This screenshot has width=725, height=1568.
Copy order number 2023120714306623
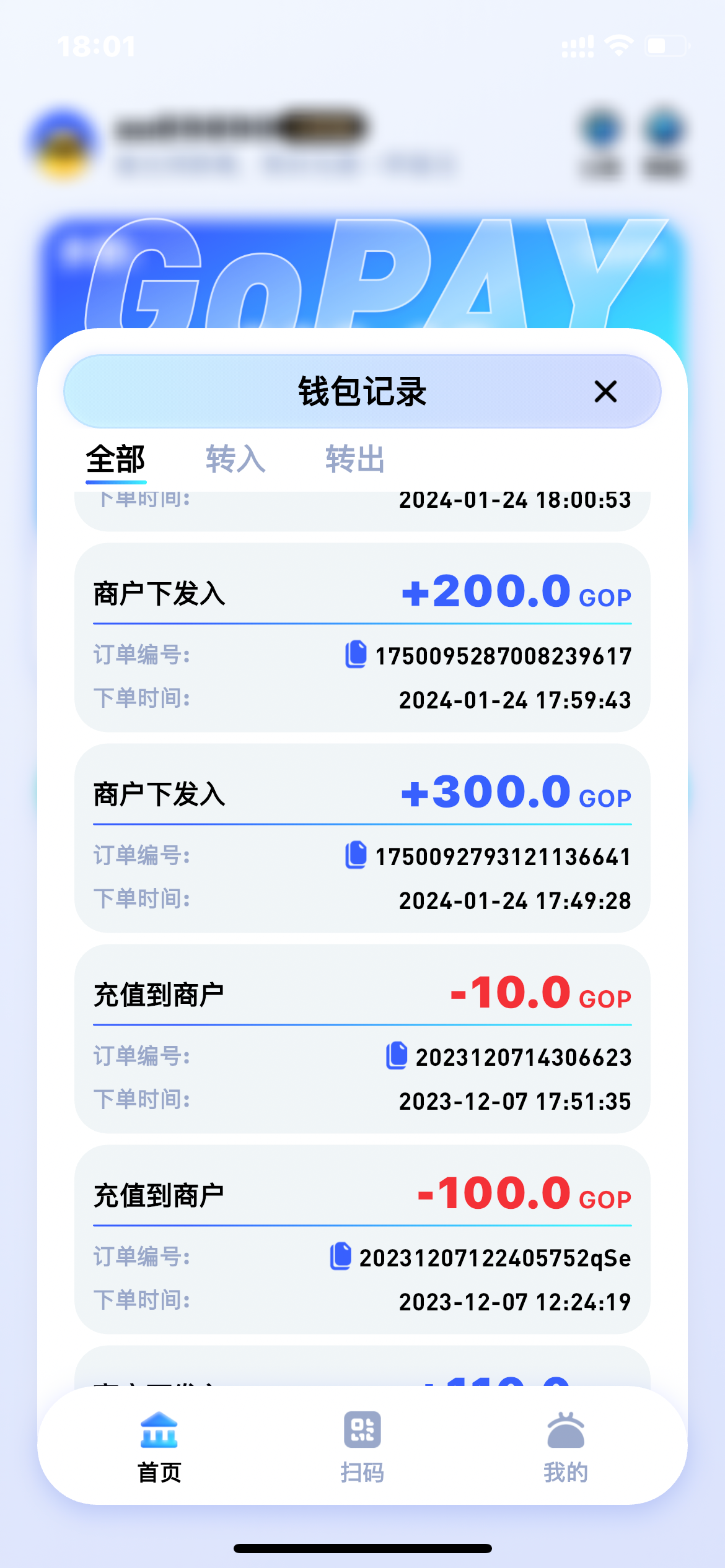pyautogui.click(x=397, y=1056)
